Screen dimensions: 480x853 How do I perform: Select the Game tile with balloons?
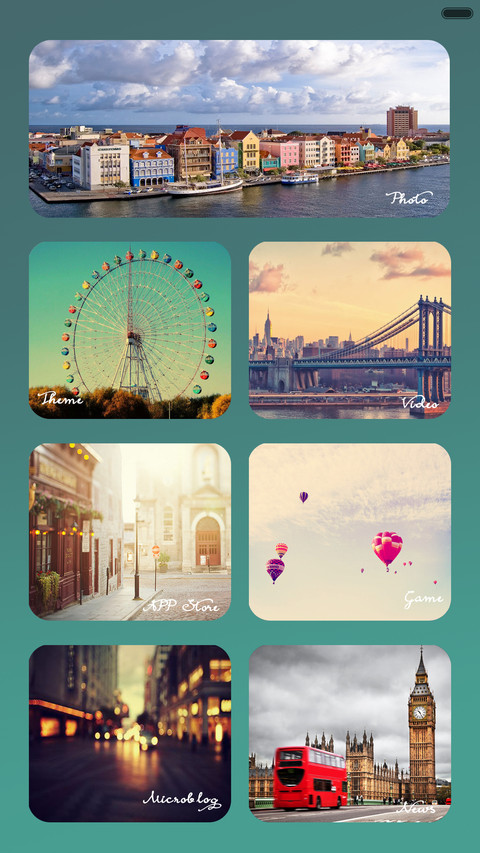(350, 532)
